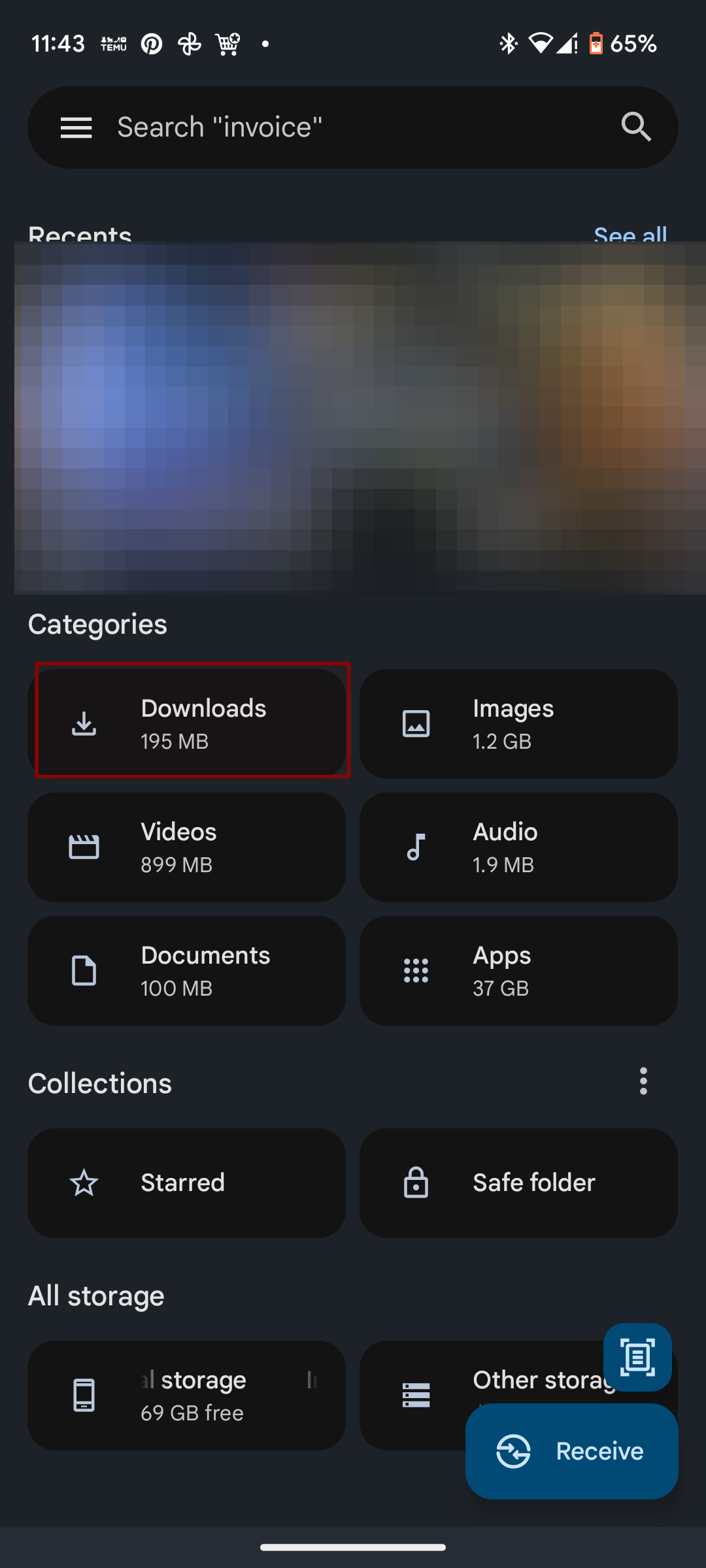Browse the Videos category

coord(187,847)
